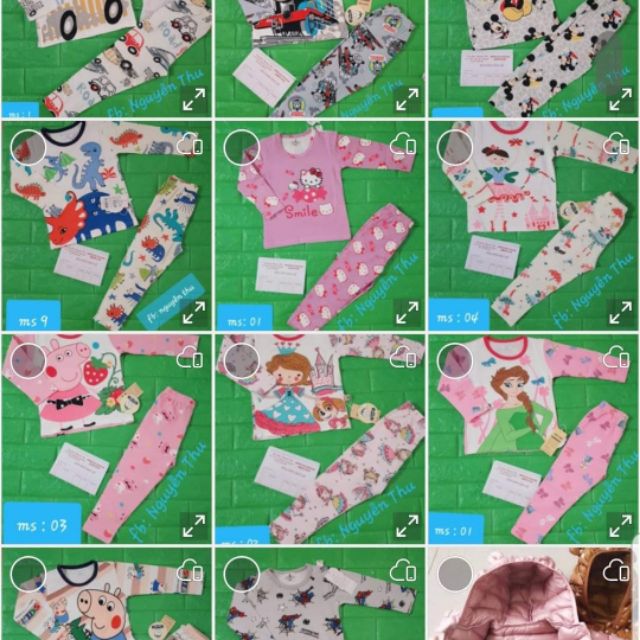Select the ballerina girl outfit ms:04 checkbox
The height and width of the screenshot is (640, 640).
pyautogui.click(x=456, y=147)
